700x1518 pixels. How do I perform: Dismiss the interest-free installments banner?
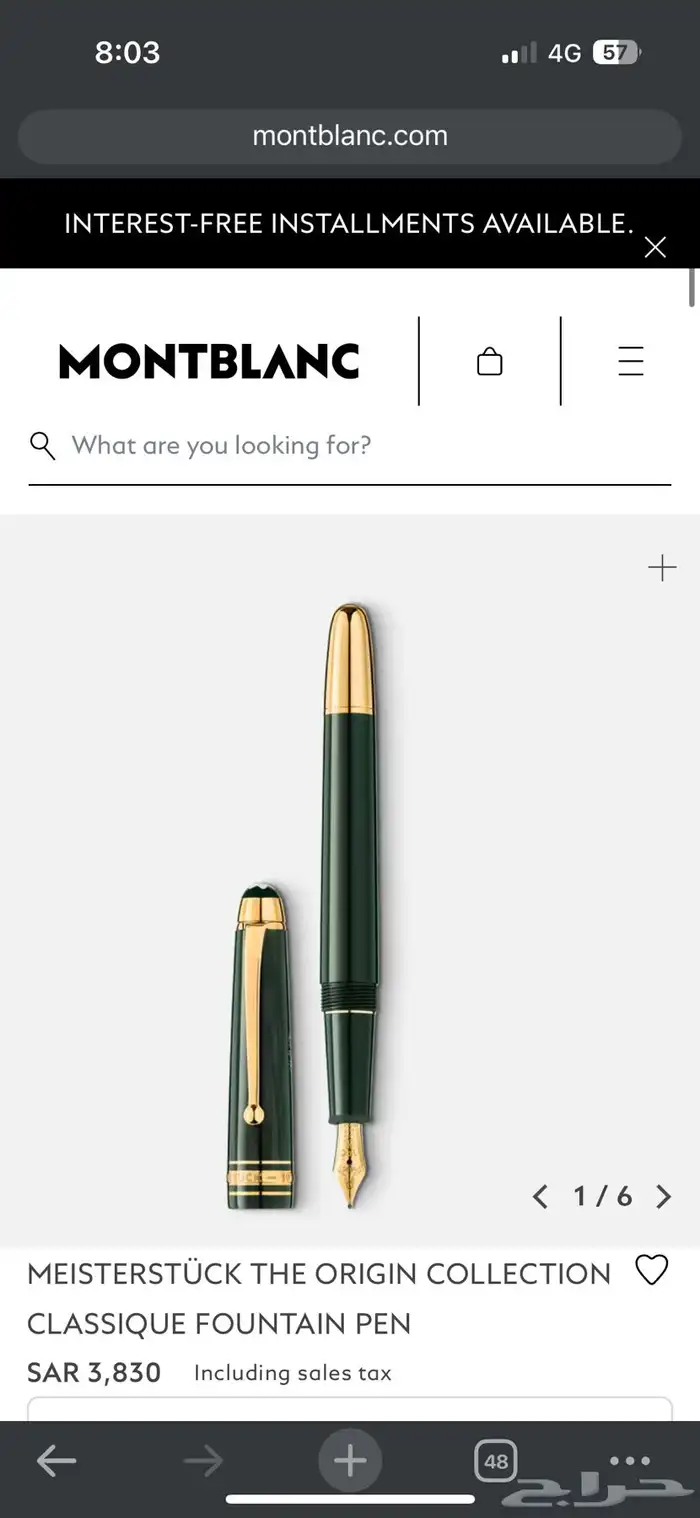pos(655,247)
